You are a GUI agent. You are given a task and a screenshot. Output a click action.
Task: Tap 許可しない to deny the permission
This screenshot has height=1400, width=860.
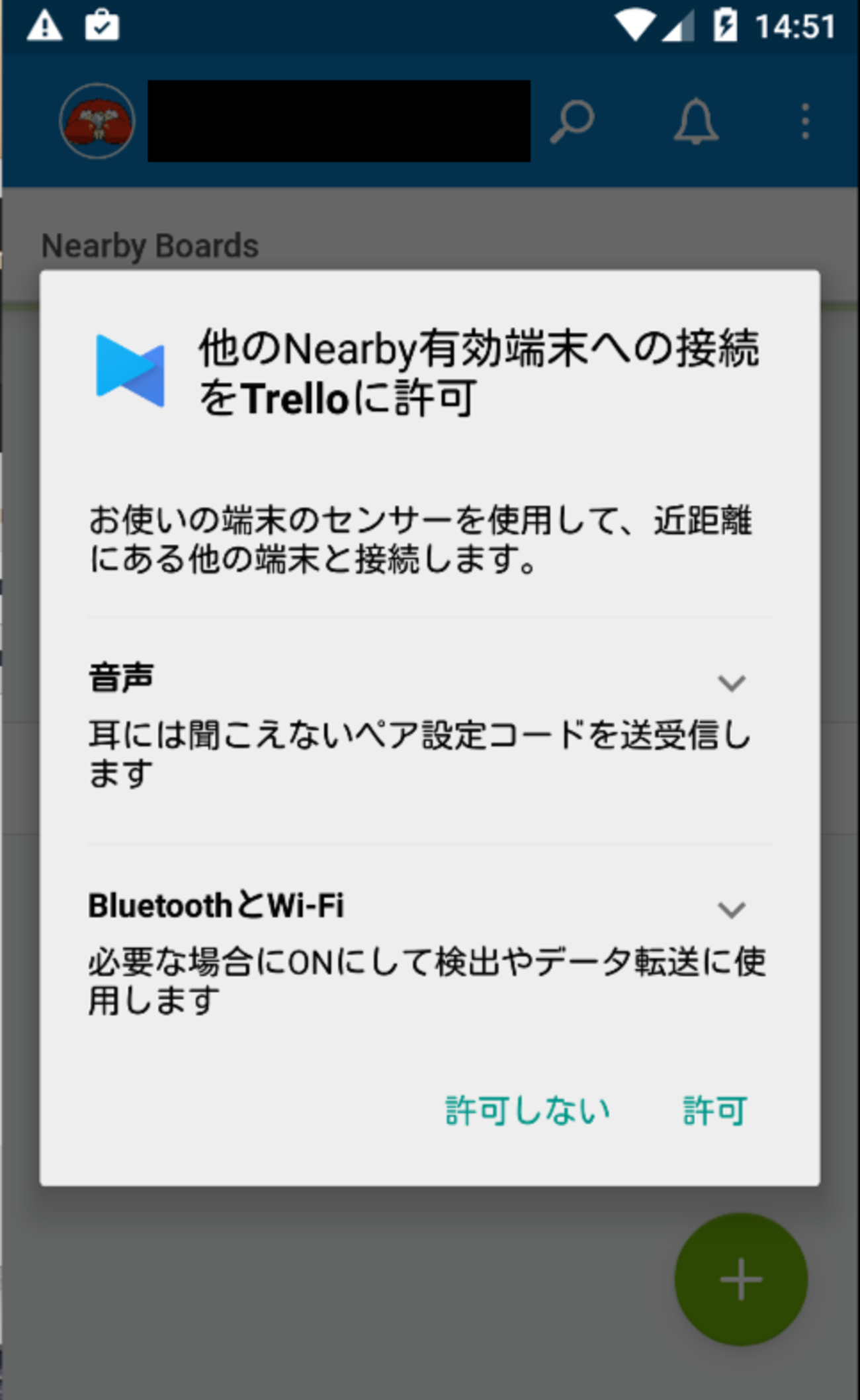coord(527,1110)
